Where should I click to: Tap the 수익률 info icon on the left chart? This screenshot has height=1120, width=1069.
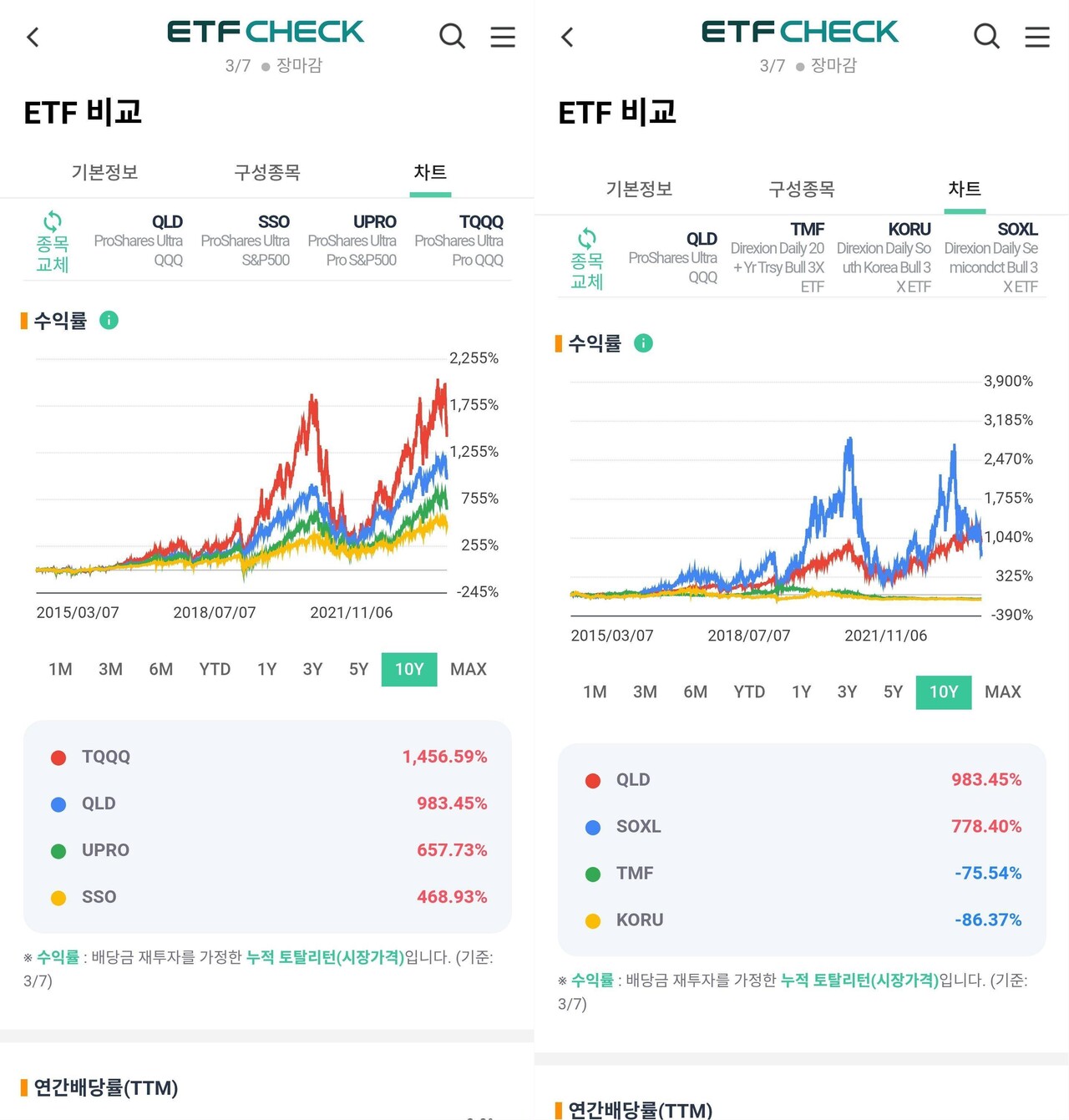pyautogui.click(x=109, y=320)
